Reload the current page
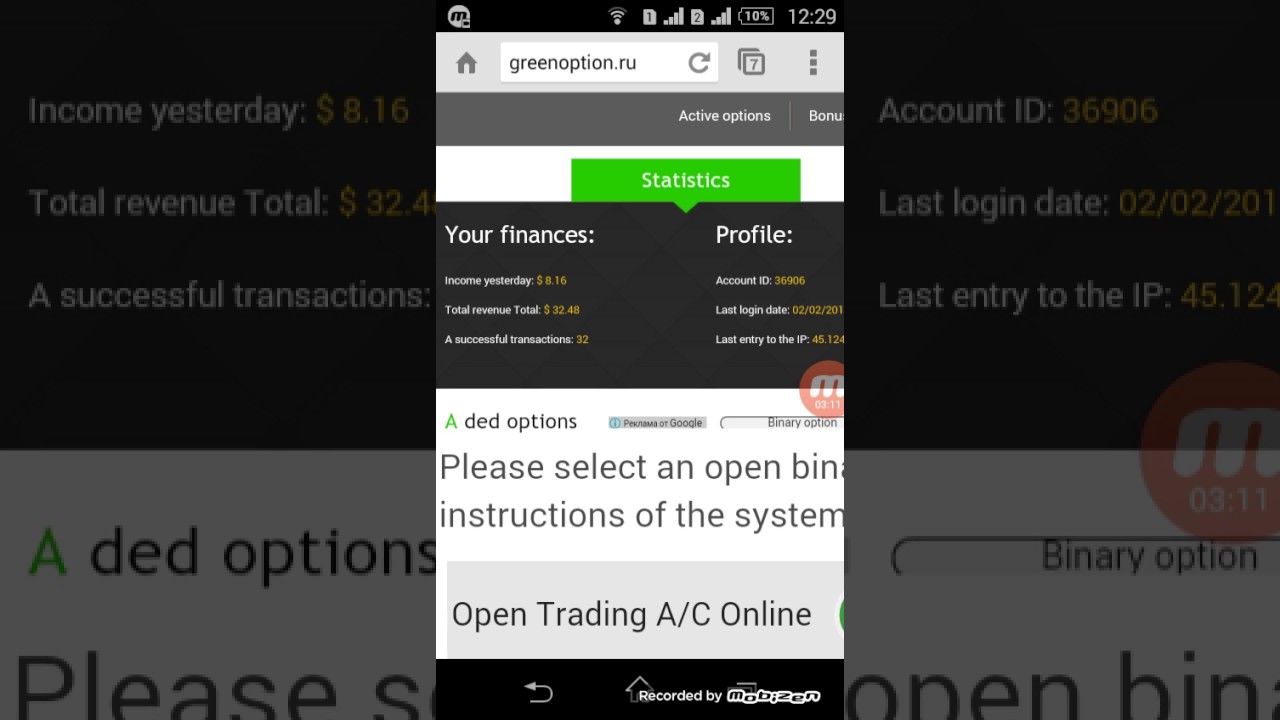 pos(699,63)
